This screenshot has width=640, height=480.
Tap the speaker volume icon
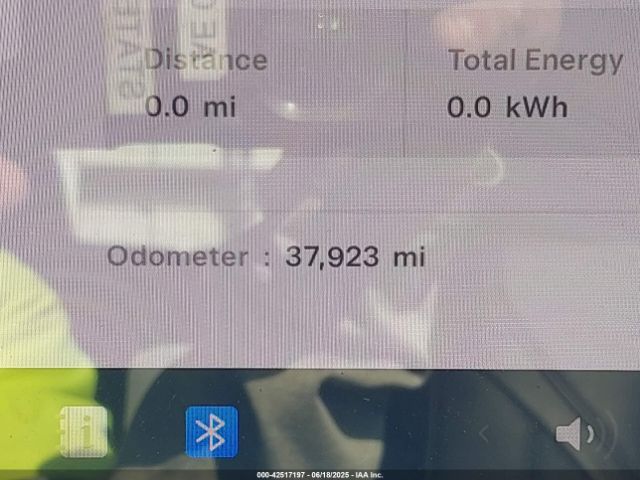(x=573, y=433)
